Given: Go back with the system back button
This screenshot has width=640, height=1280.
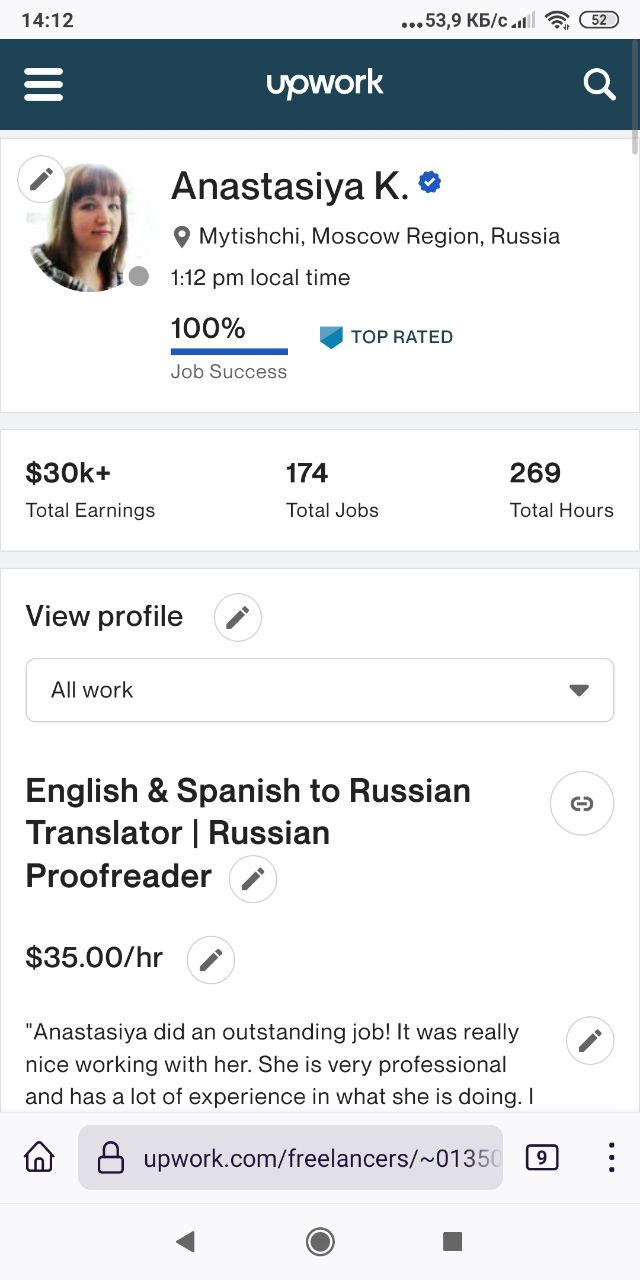Looking at the screenshot, I should click(x=185, y=1242).
